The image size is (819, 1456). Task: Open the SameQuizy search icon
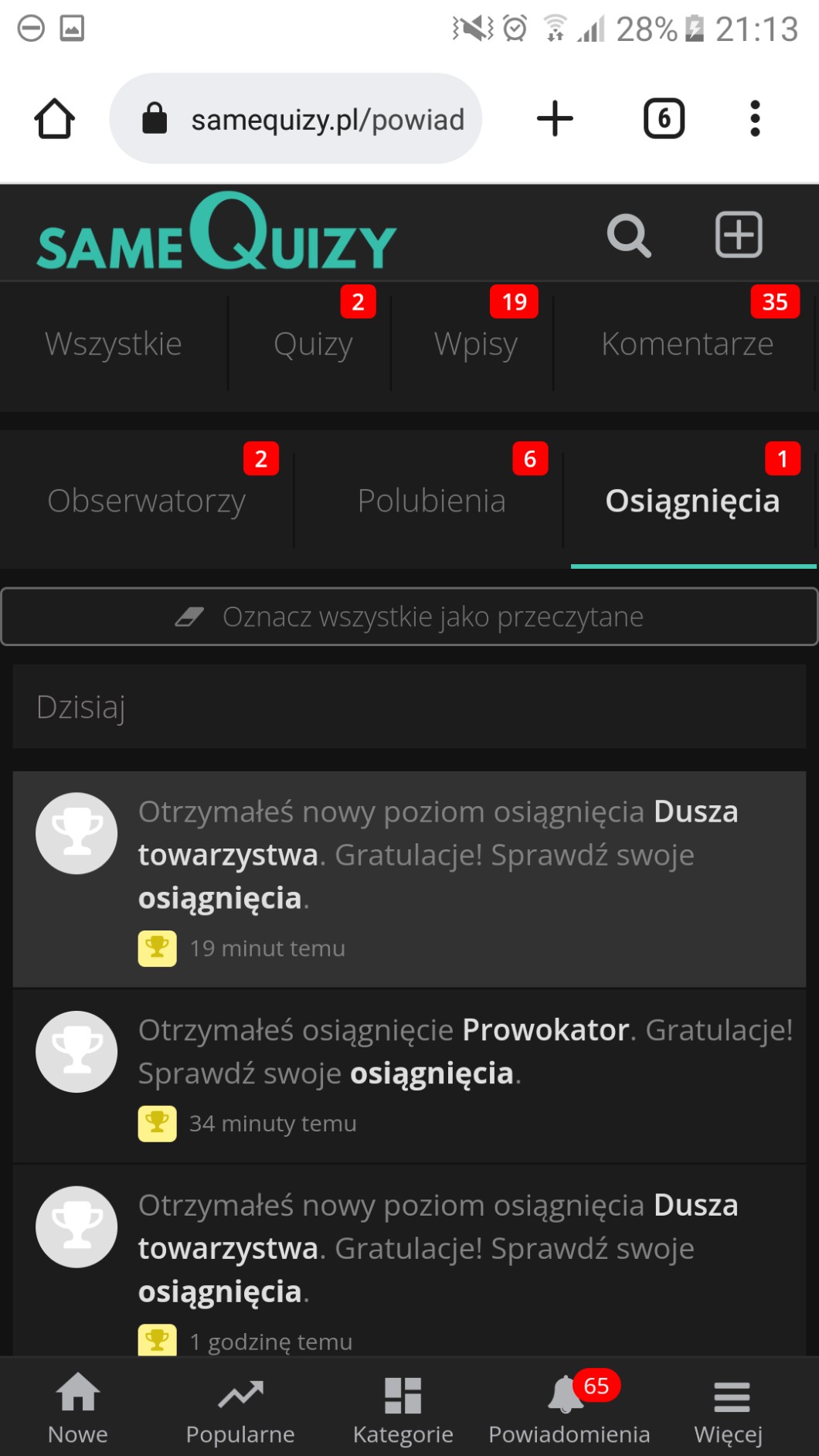(628, 235)
